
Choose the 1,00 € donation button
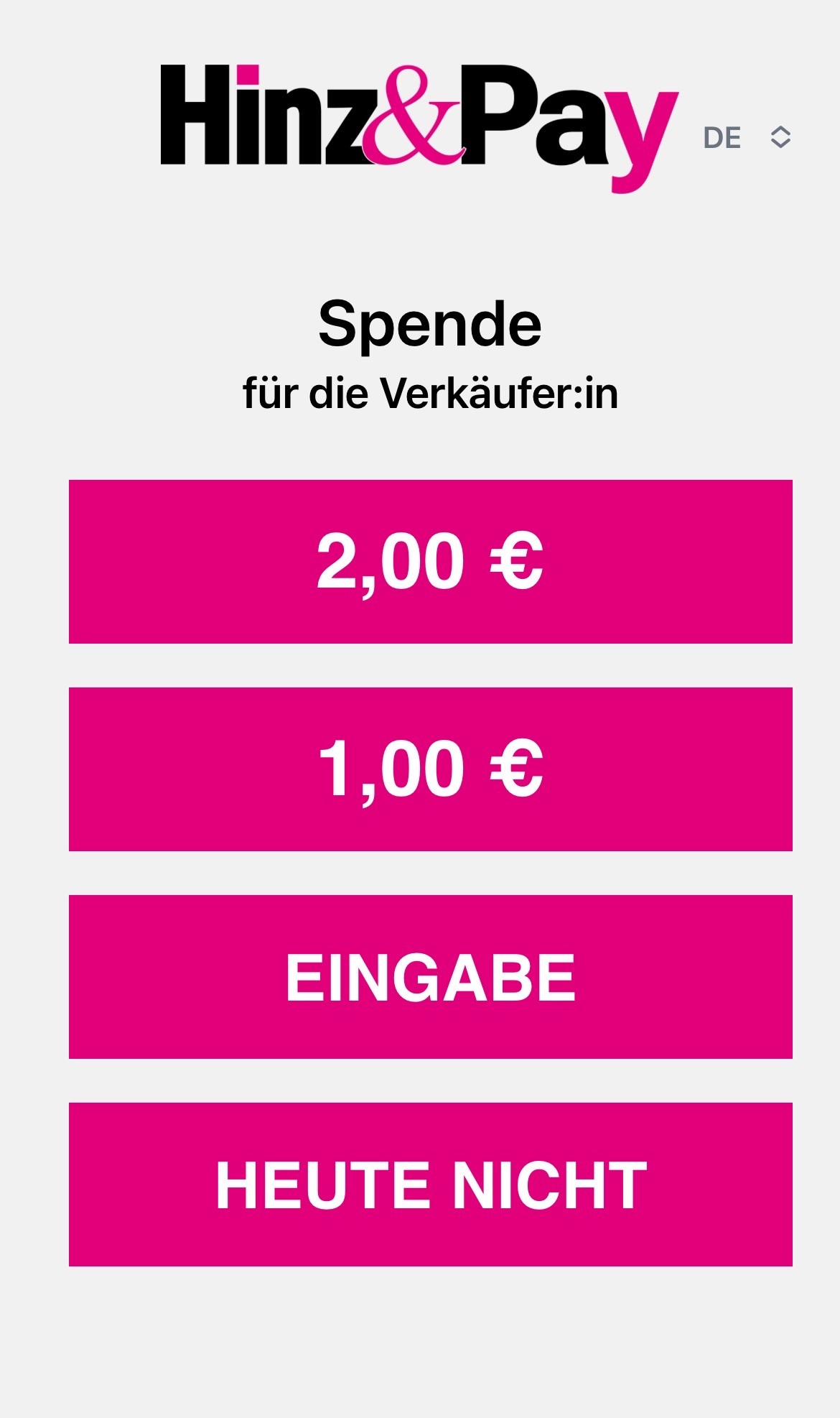click(431, 769)
